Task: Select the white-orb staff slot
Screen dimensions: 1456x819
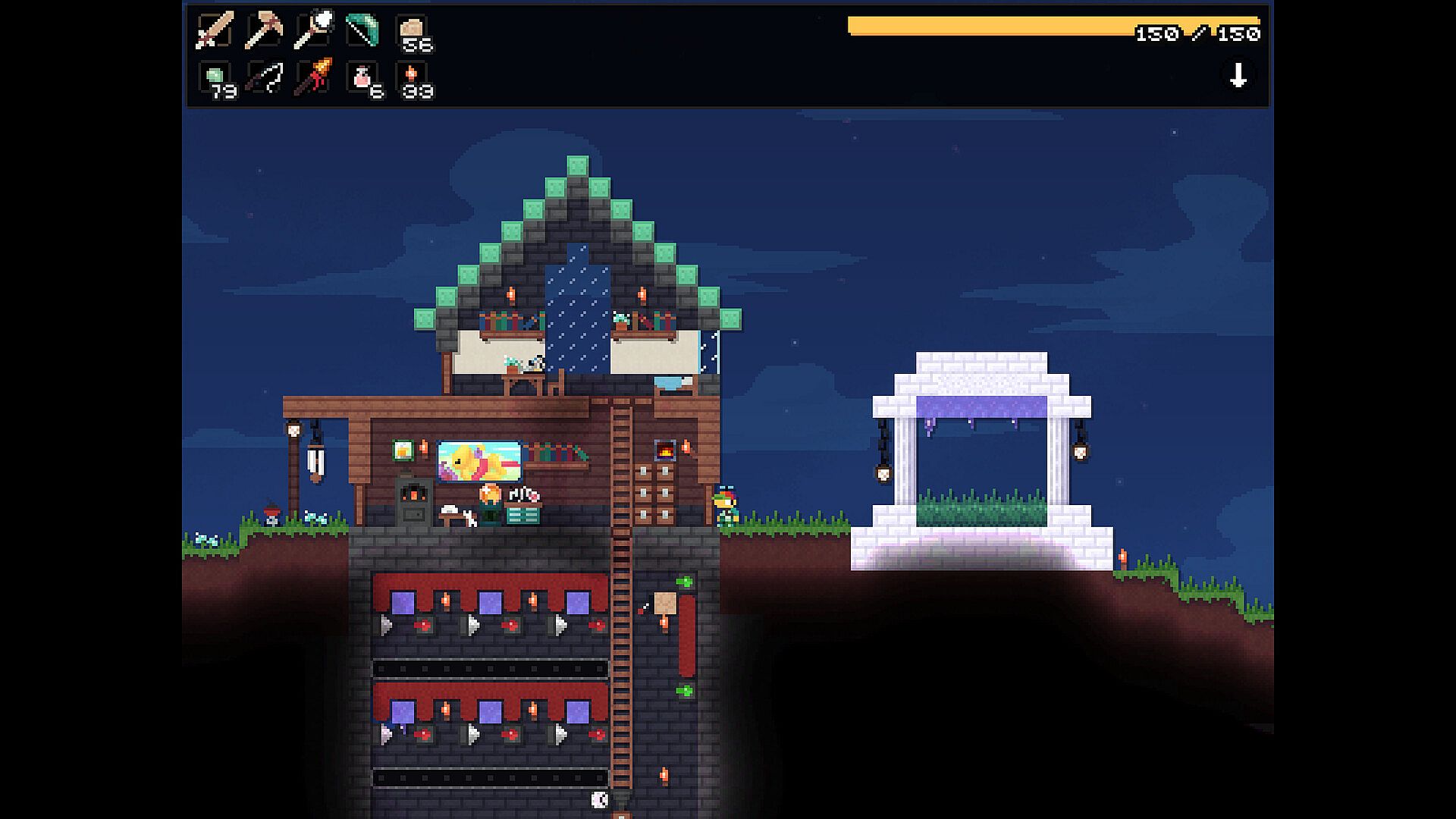Action: click(314, 30)
